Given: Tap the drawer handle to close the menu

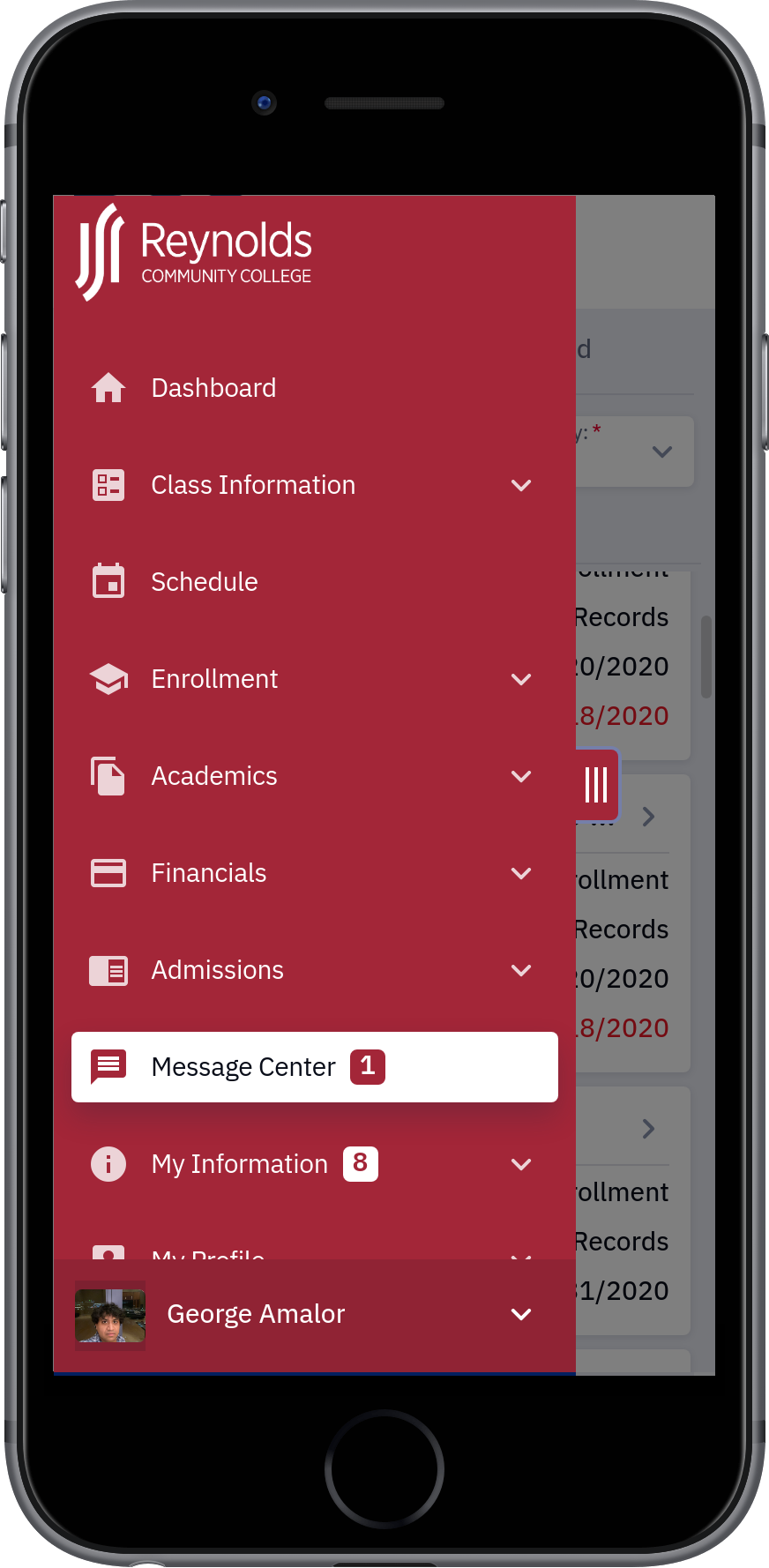Looking at the screenshot, I should click(x=597, y=784).
